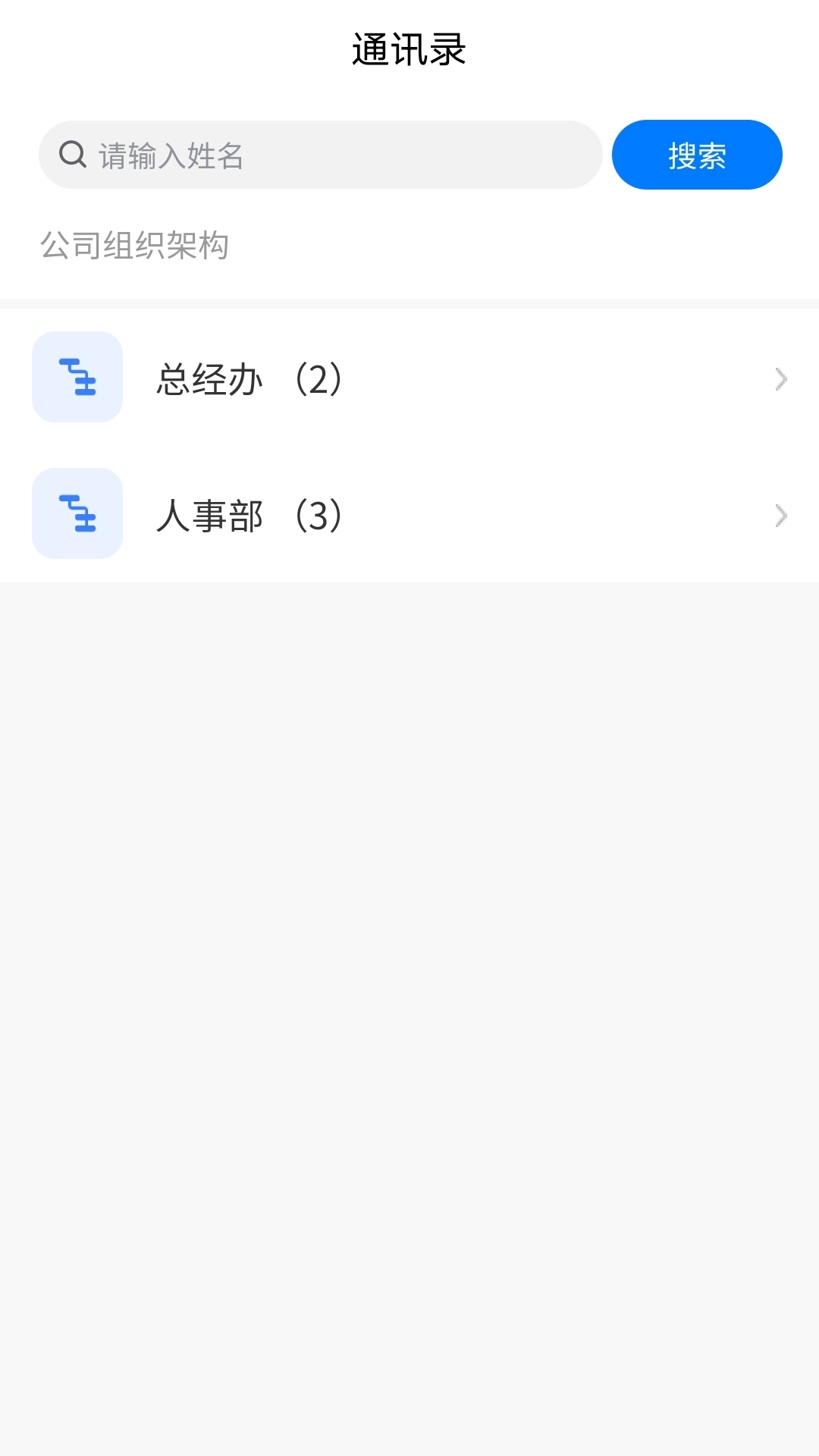The height and width of the screenshot is (1456, 819).
Task: Expand 总经办 using its right chevron
Action: point(782,378)
